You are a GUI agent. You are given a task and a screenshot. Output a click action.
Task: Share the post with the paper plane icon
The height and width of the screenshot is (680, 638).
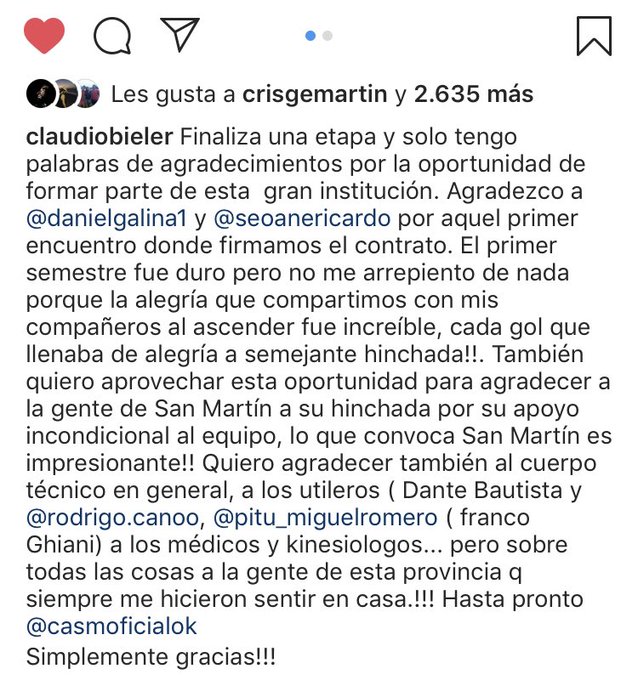click(x=180, y=34)
